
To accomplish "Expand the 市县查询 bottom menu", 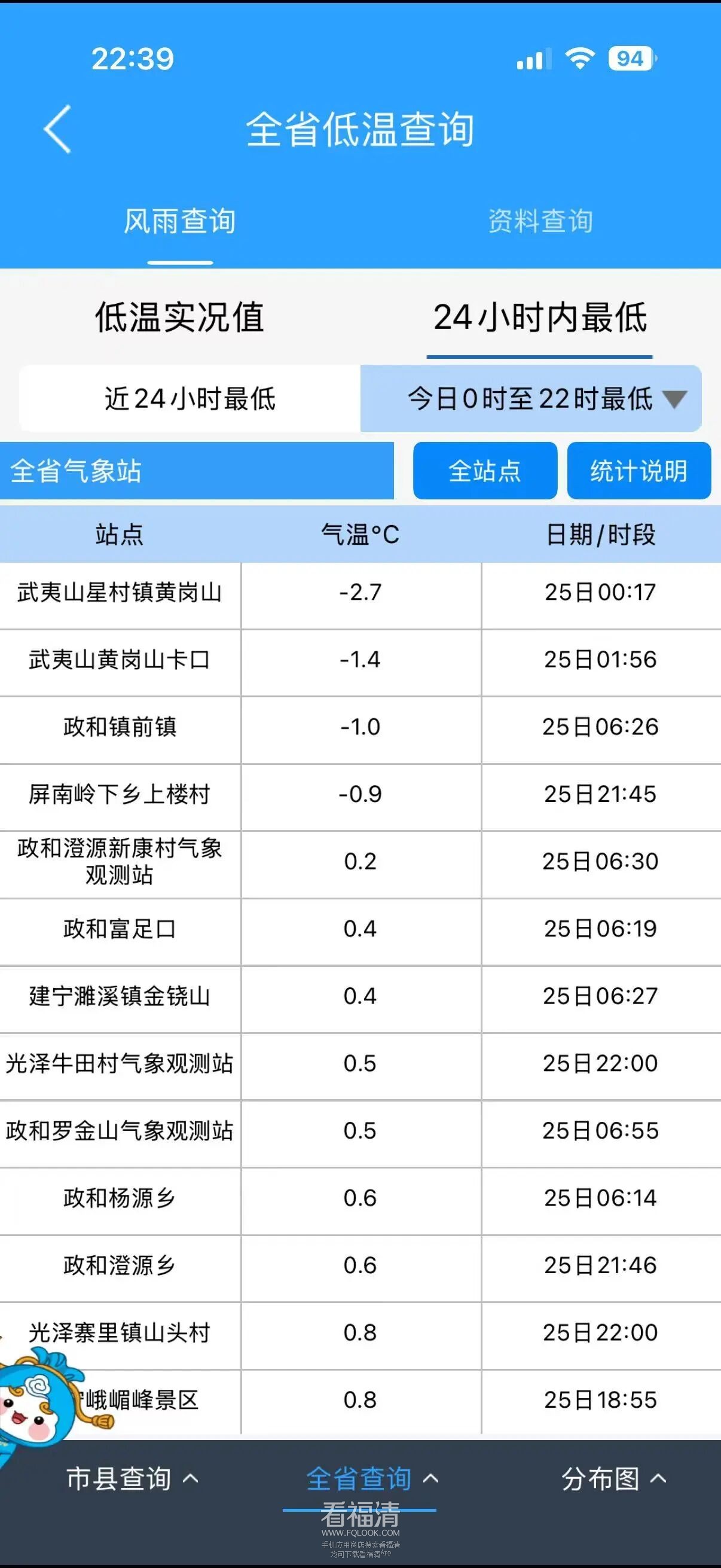I will pos(132,1478).
